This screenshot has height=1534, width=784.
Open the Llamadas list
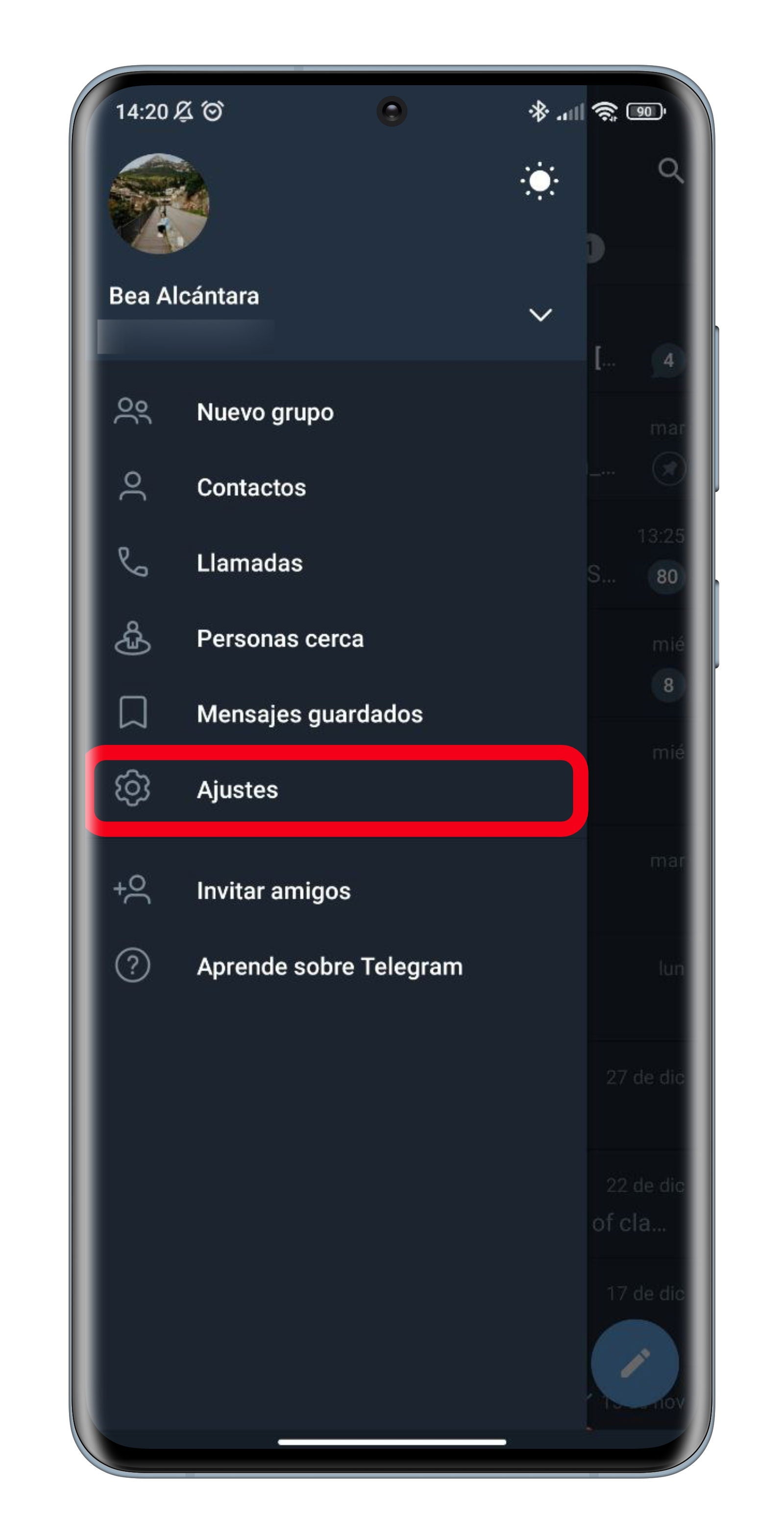(249, 563)
